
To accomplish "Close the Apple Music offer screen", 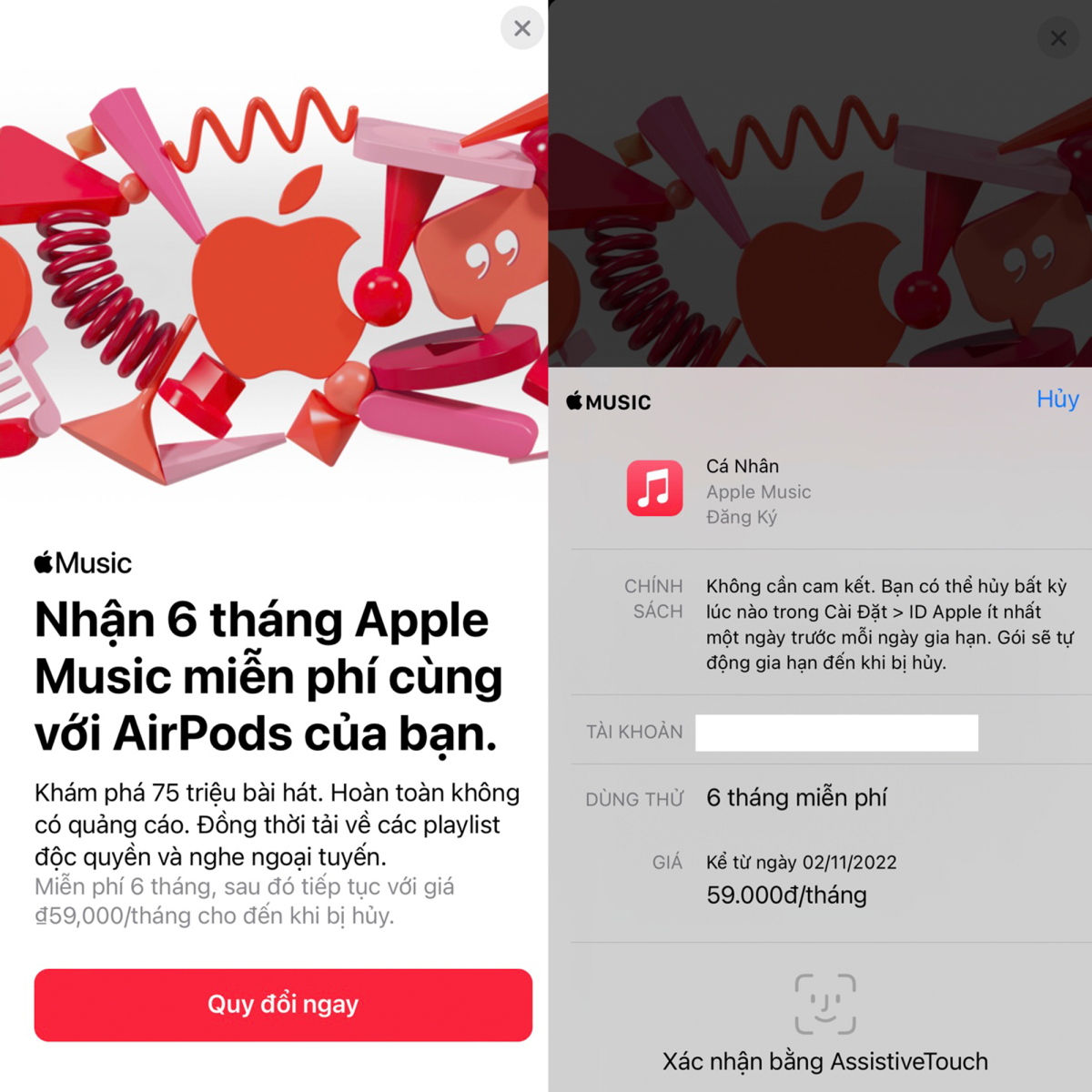I will (x=521, y=28).
